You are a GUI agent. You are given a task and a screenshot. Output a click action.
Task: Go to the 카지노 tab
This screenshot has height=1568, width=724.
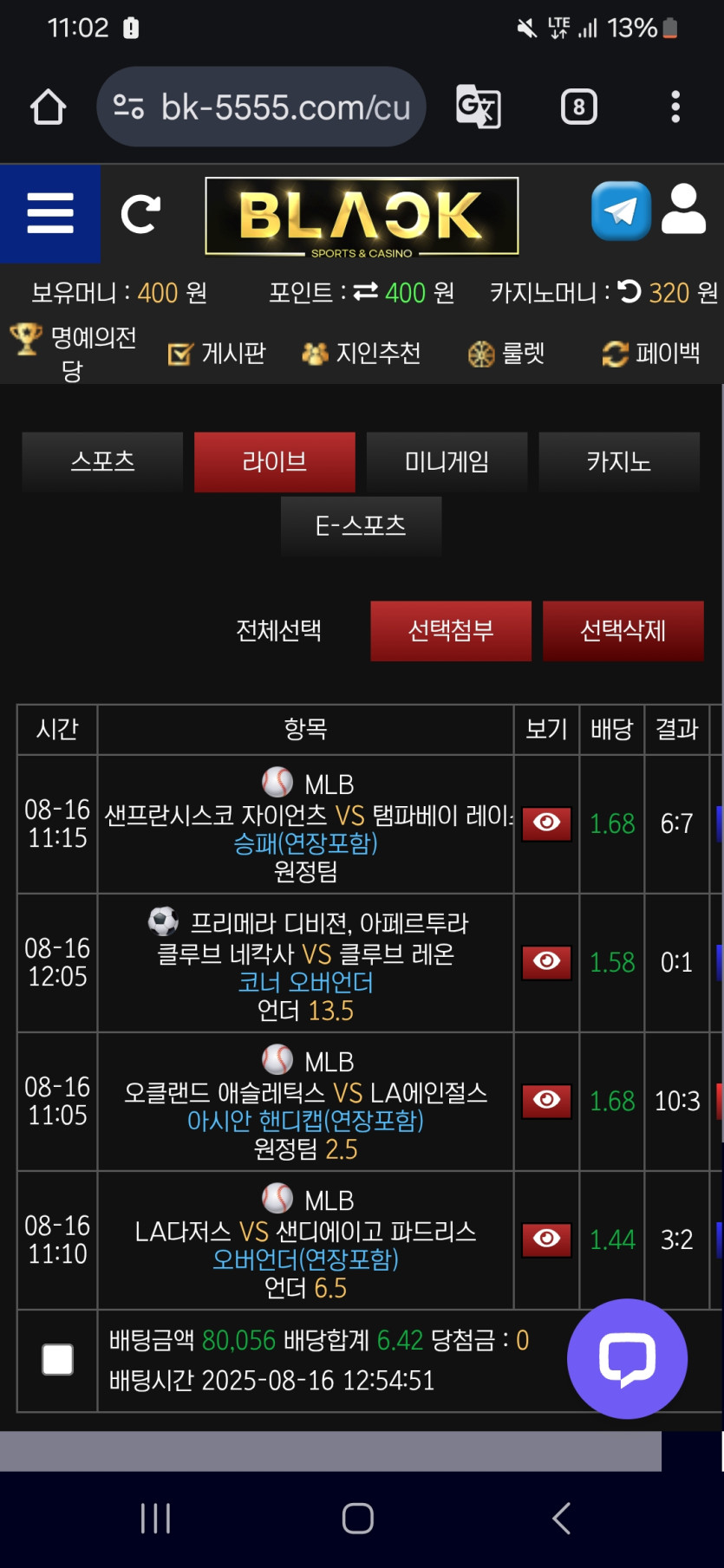coord(618,461)
